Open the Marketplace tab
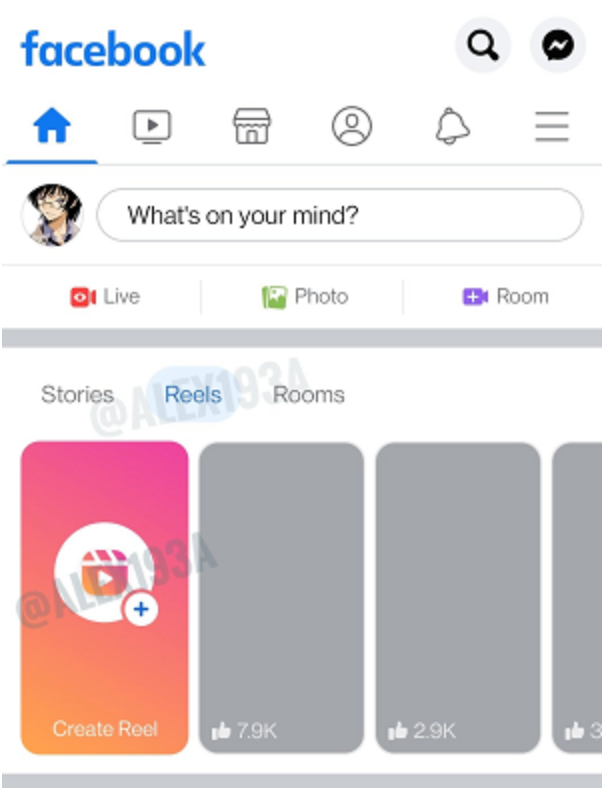 [x=252, y=127]
